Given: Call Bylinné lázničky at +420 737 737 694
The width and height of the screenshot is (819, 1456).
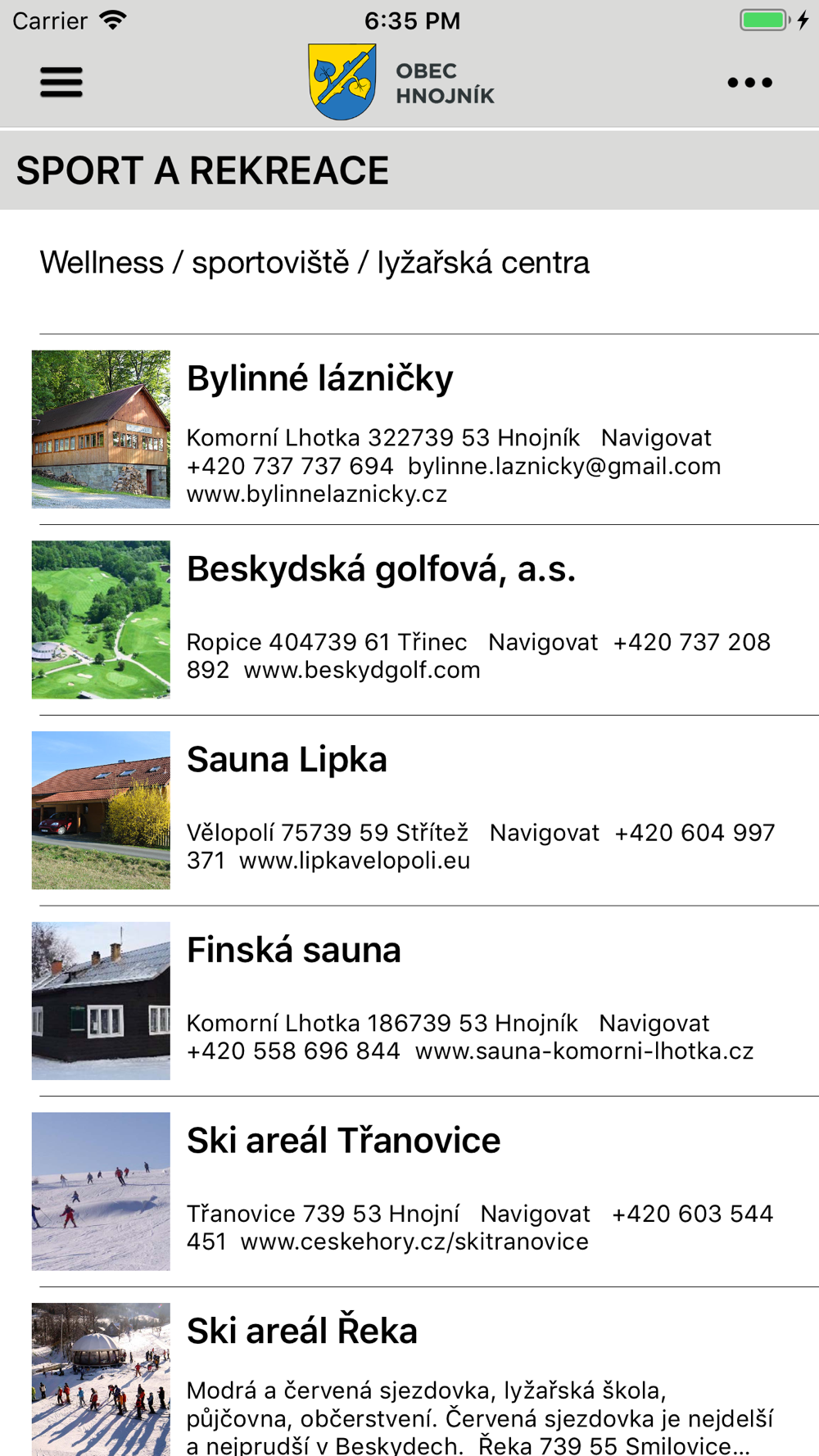Looking at the screenshot, I should [290, 467].
